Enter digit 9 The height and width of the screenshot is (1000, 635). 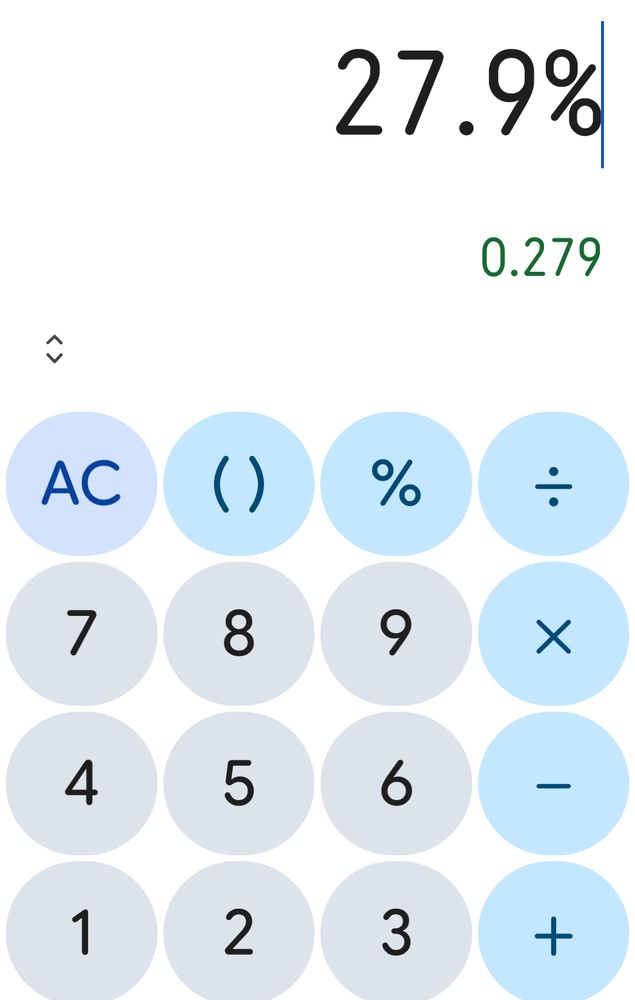point(396,634)
